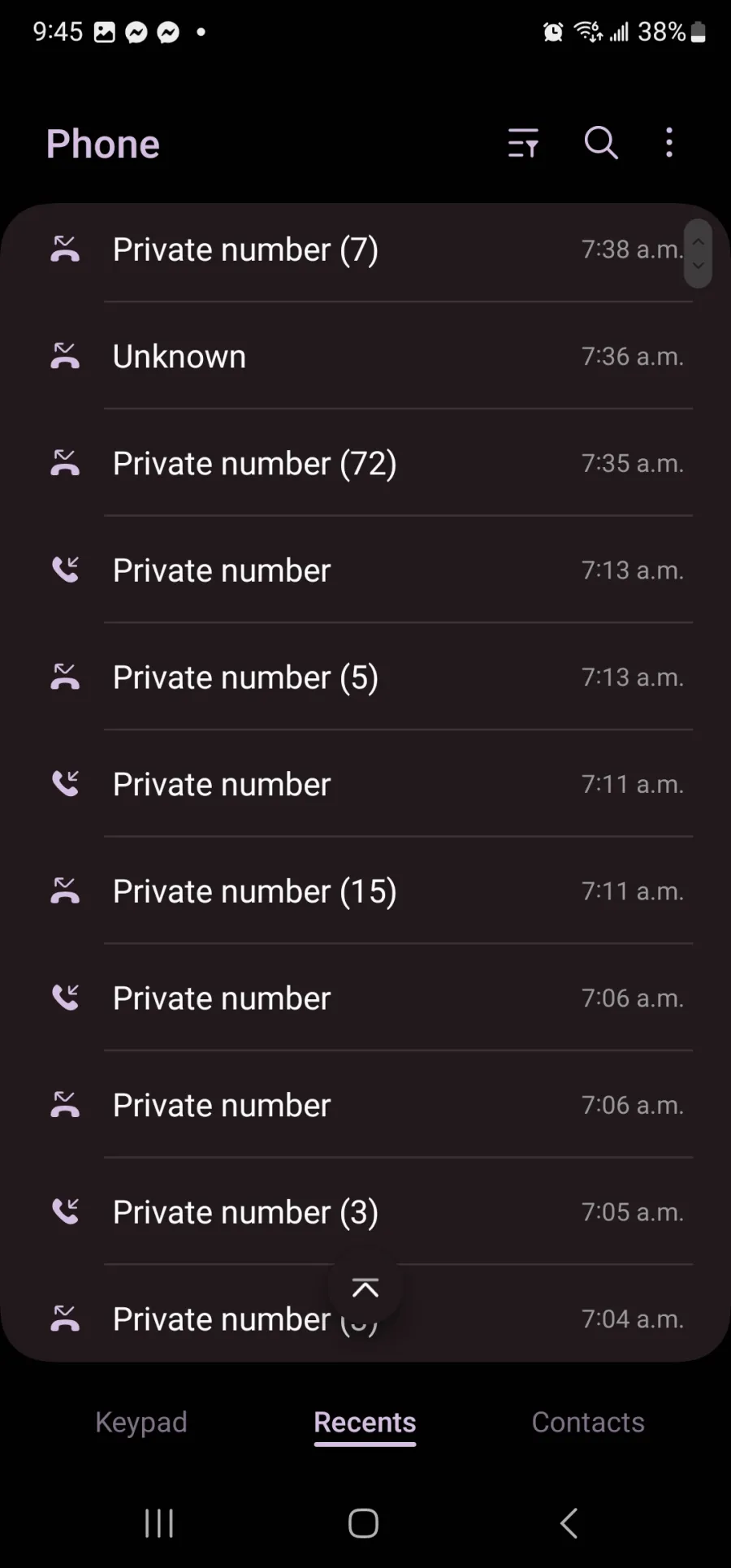
Task: Open the Private number (7) call entry
Action: tap(365, 249)
